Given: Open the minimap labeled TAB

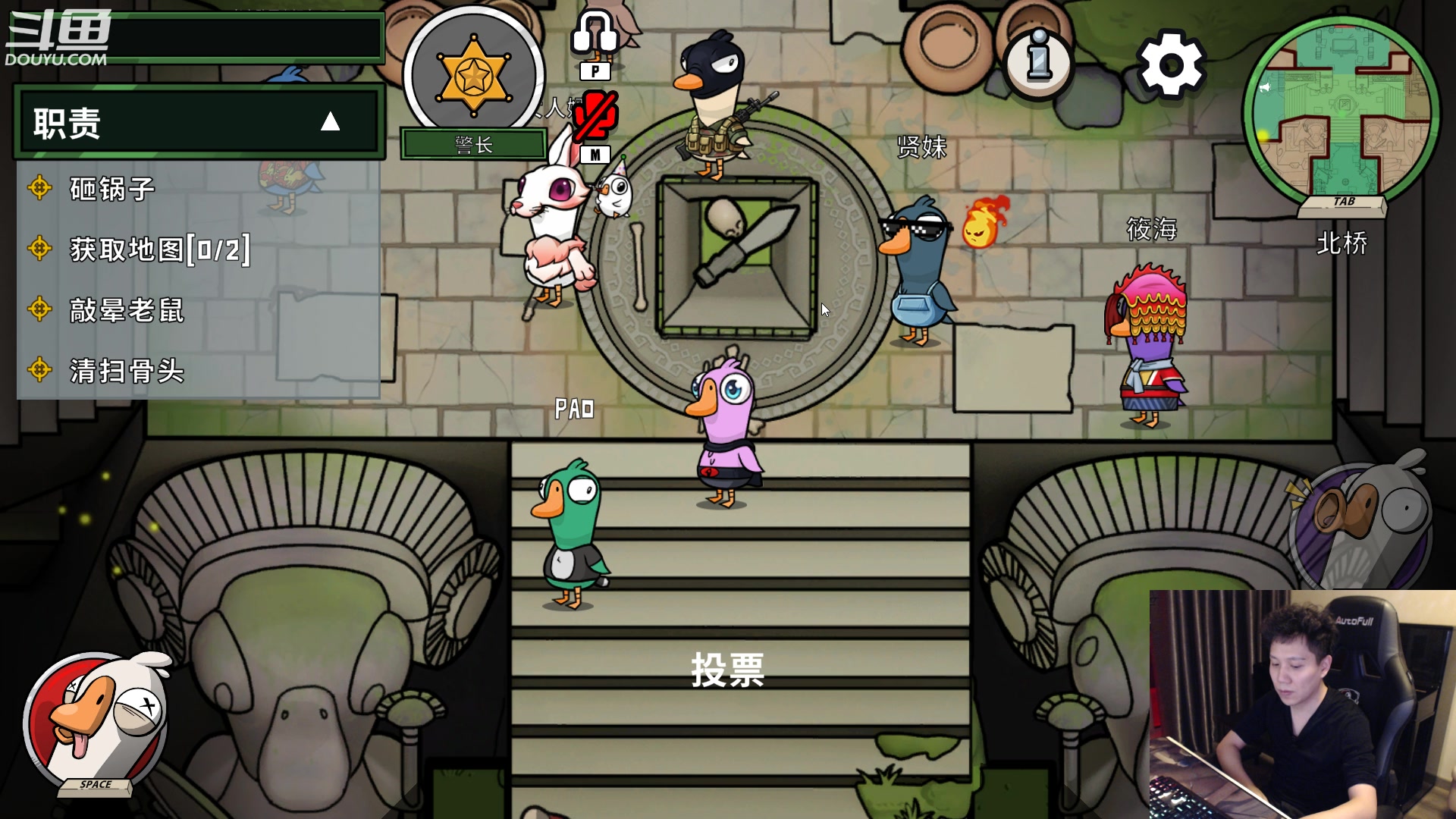Looking at the screenshot, I should (1341, 114).
